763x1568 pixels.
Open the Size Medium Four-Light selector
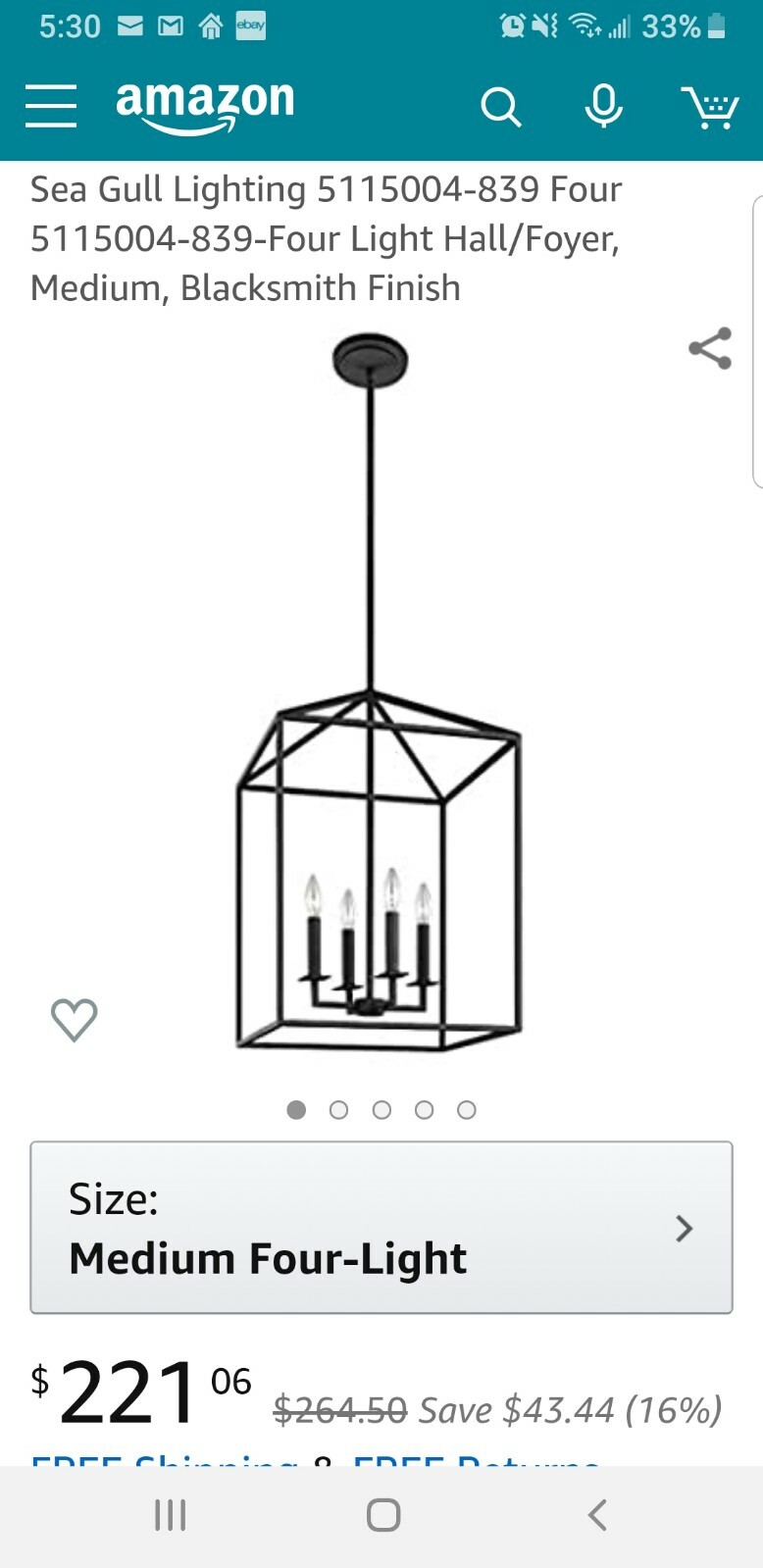pos(381,1227)
